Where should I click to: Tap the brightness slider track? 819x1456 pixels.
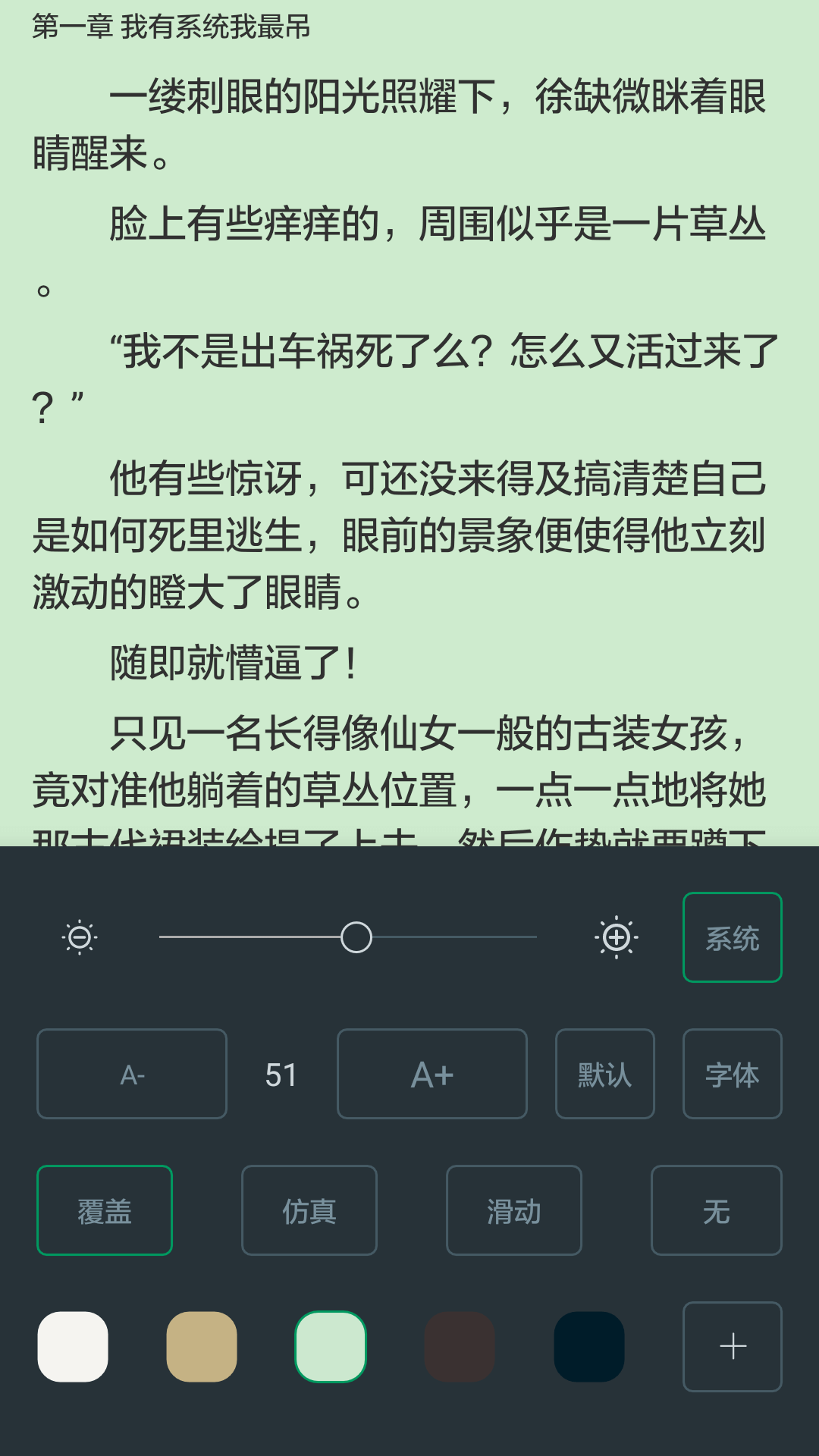[348, 937]
